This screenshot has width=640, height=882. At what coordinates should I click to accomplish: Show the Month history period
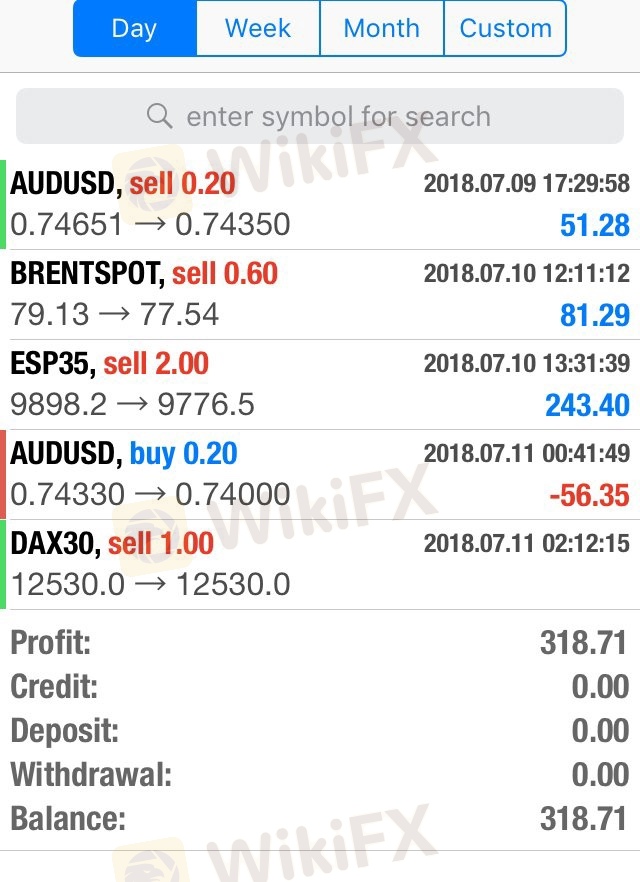tap(381, 28)
